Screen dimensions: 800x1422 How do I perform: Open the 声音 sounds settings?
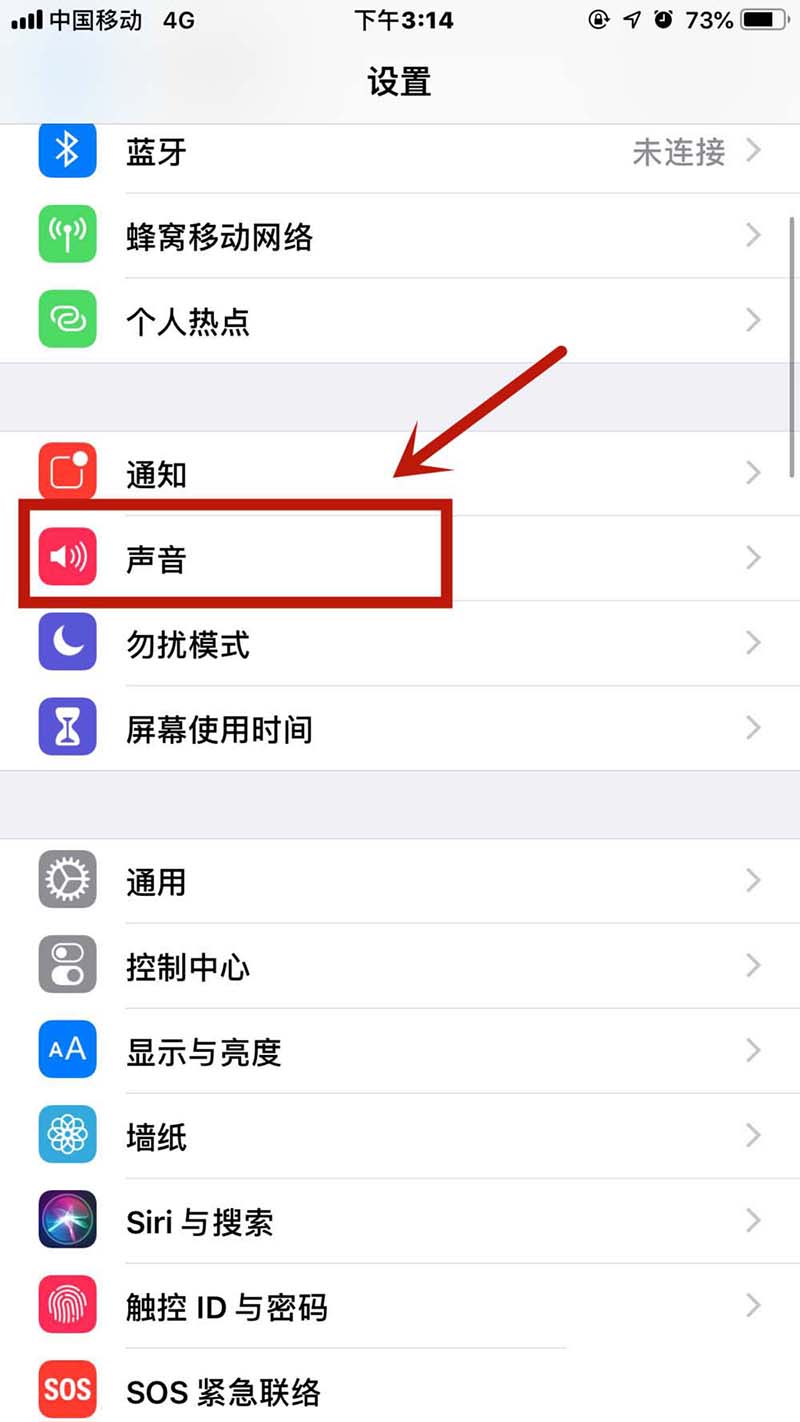[400, 558]
